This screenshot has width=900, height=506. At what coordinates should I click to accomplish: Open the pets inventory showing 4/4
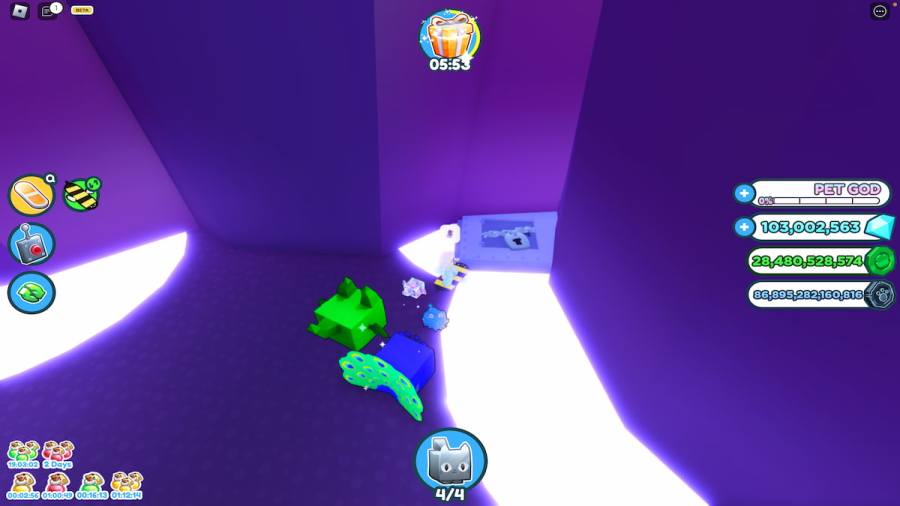450,461
